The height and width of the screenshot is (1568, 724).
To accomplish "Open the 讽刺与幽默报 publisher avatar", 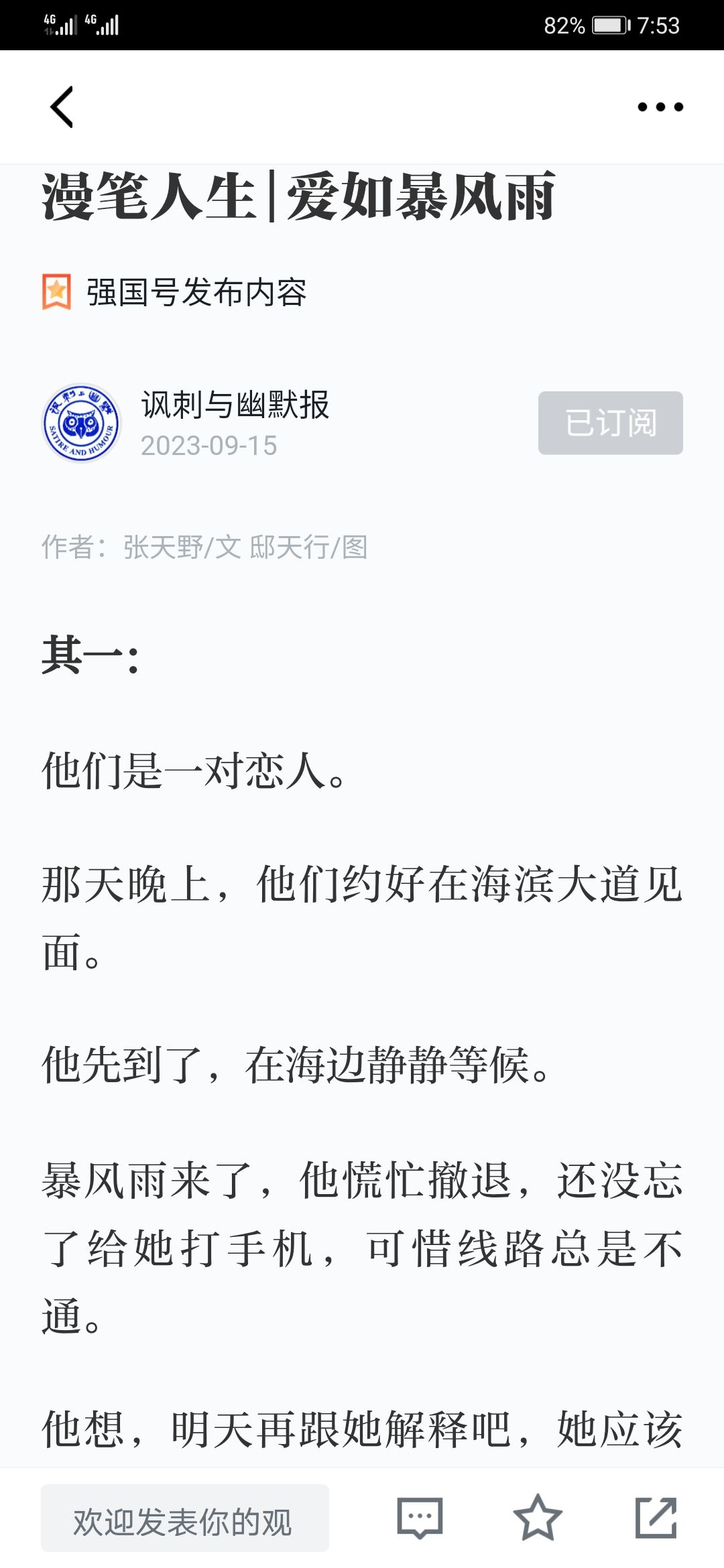I will tap(82, 423).
